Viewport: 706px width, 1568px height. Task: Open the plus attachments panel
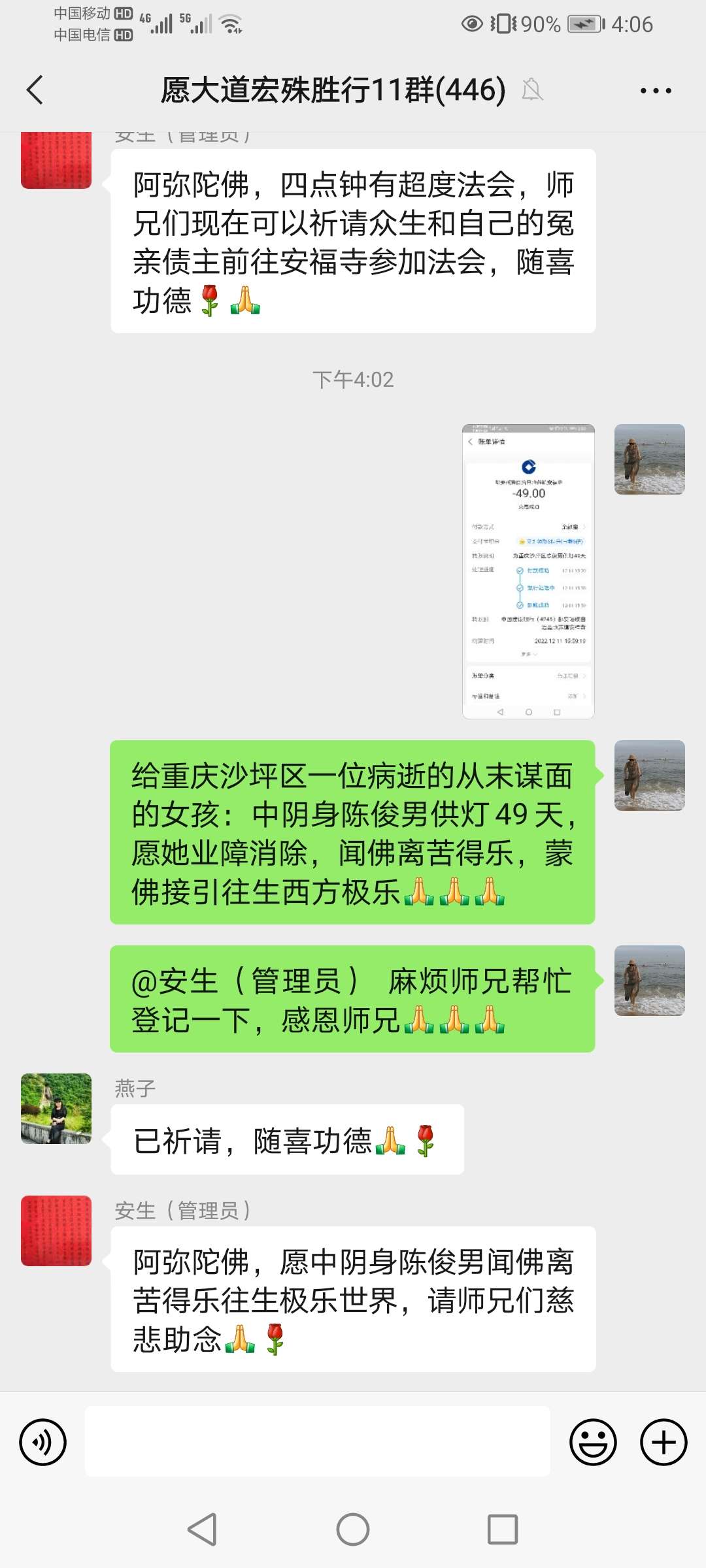(x=664, y=1442)
